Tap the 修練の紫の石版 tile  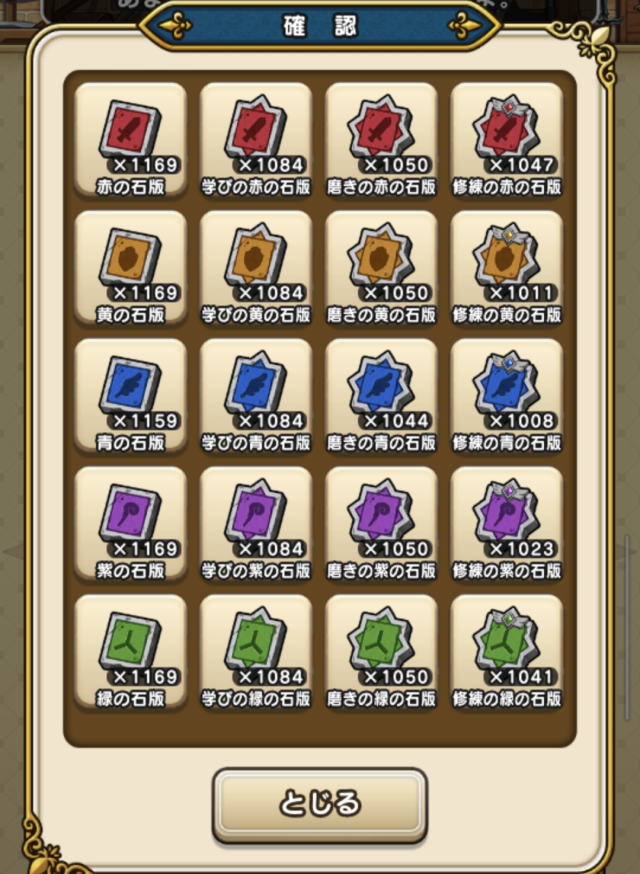click(507, 524)
